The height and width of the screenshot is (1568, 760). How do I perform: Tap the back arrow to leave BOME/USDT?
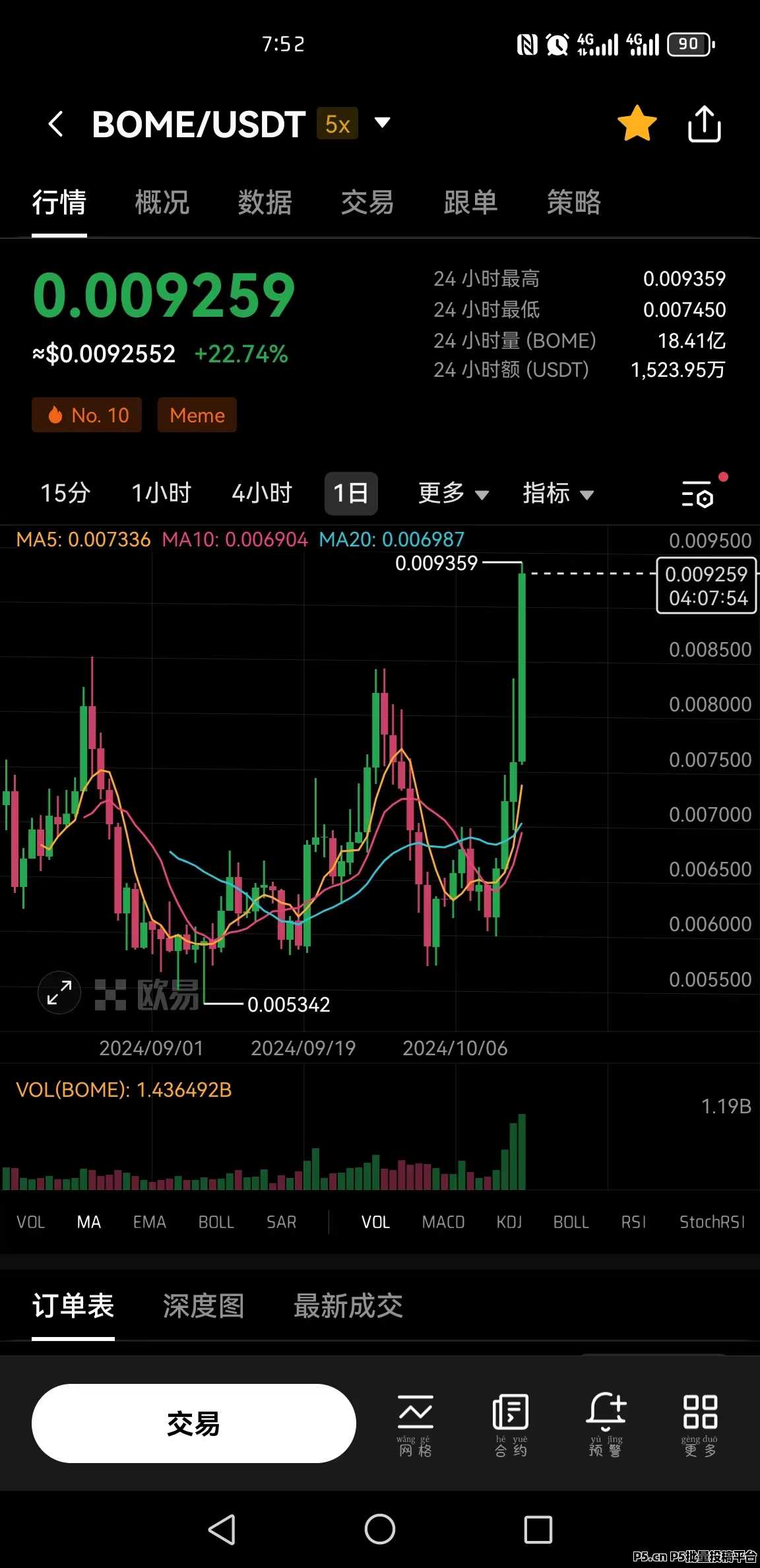(x=56, y=124)
